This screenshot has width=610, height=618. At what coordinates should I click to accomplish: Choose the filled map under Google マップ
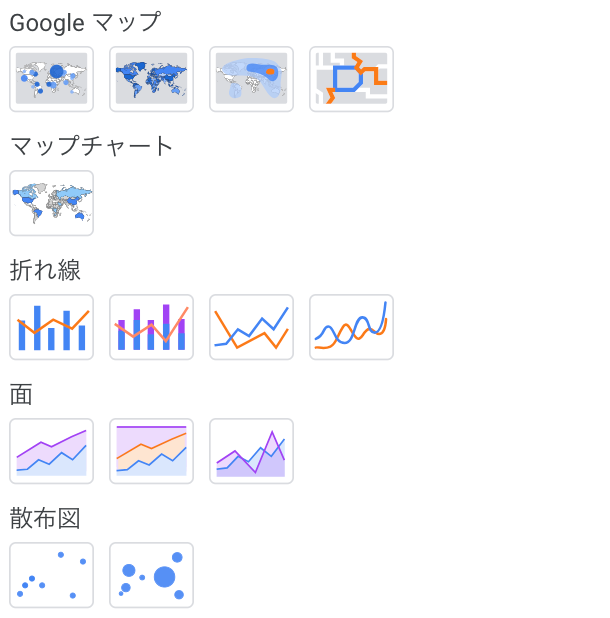point(151,79)
